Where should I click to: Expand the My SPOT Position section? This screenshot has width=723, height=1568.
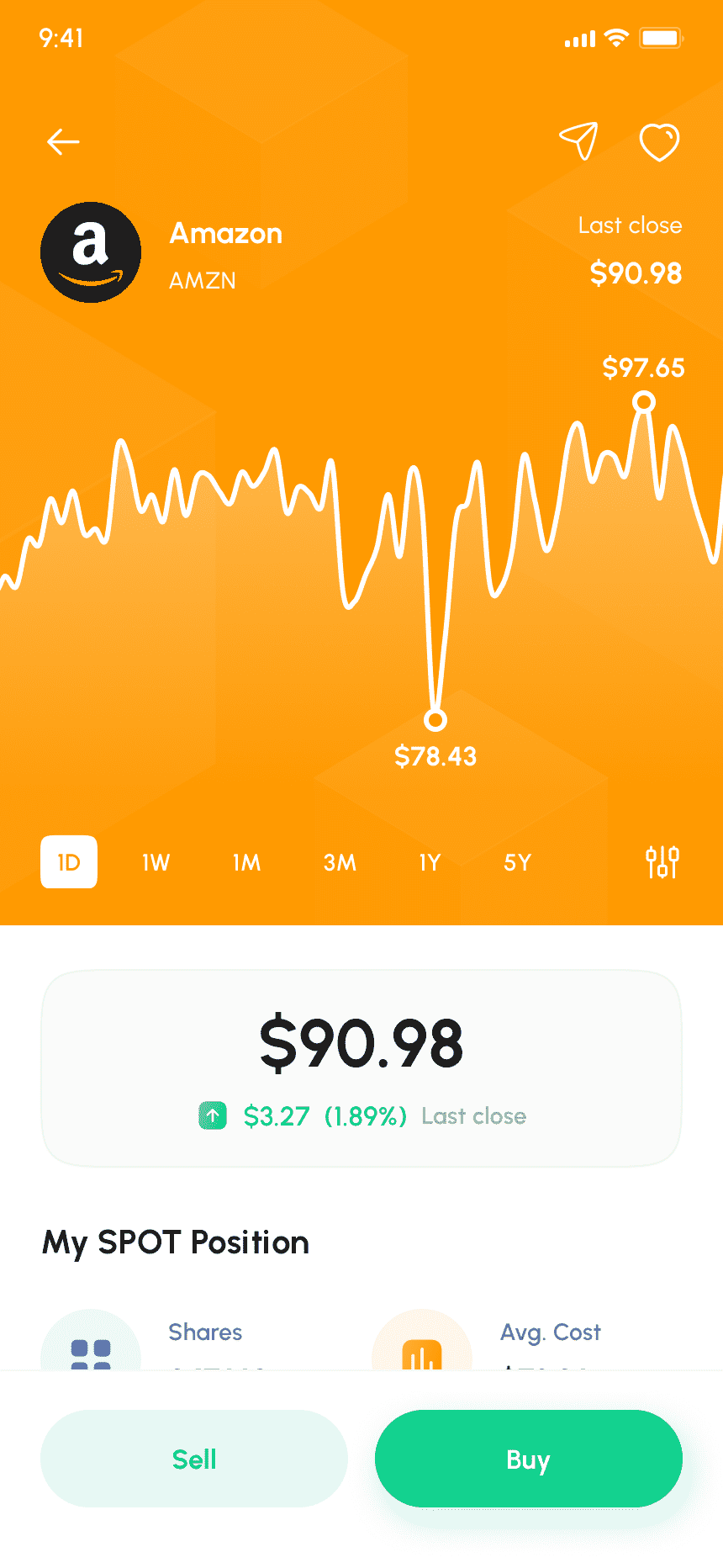point(175,1242)
